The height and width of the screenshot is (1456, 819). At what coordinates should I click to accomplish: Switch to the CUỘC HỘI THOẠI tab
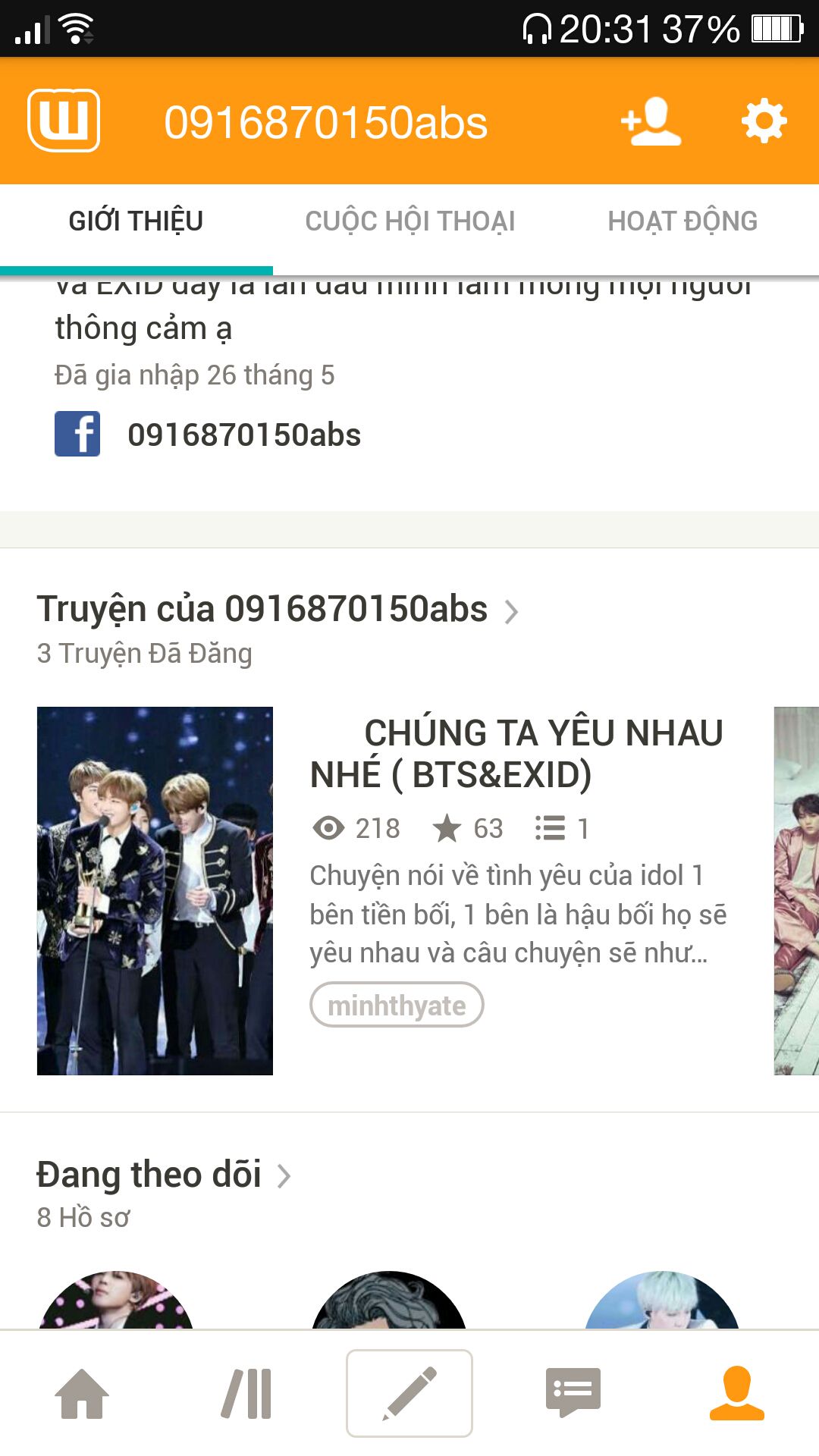[409, 221]
